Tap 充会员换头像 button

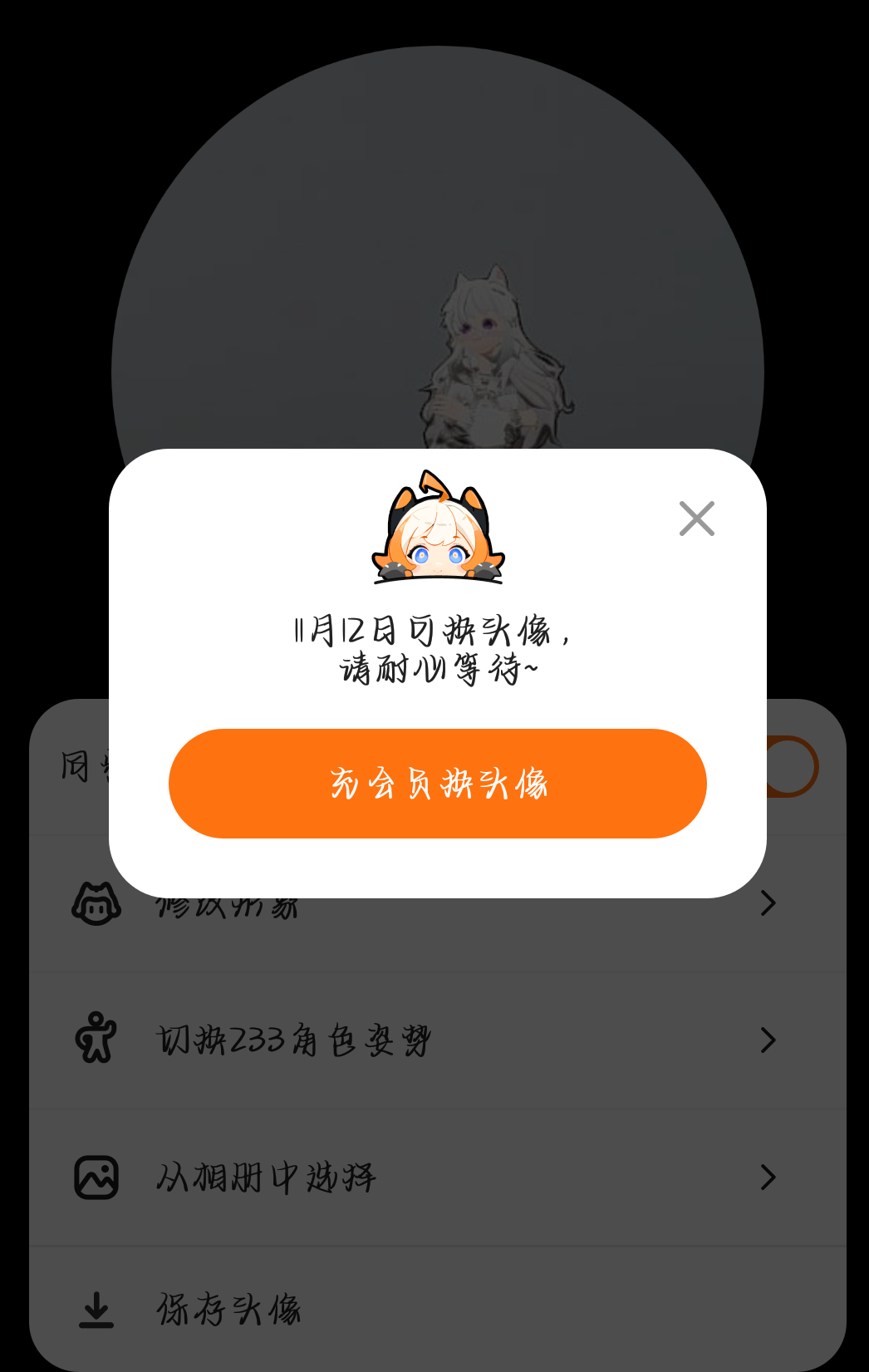tap(437, 784)
